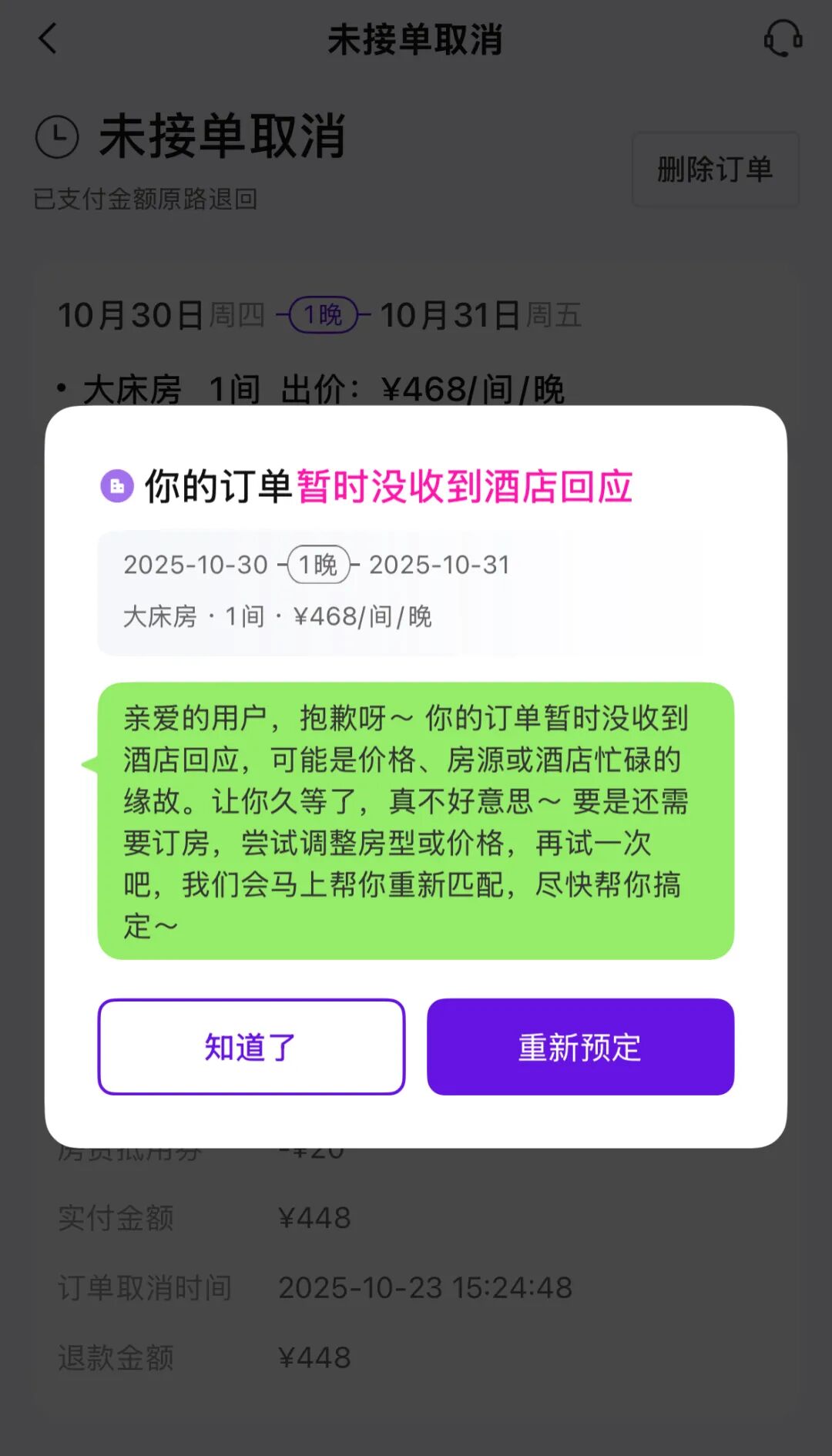Click the circular clock outline icon
Screen dimensions: 832x1456
(57, 136)
